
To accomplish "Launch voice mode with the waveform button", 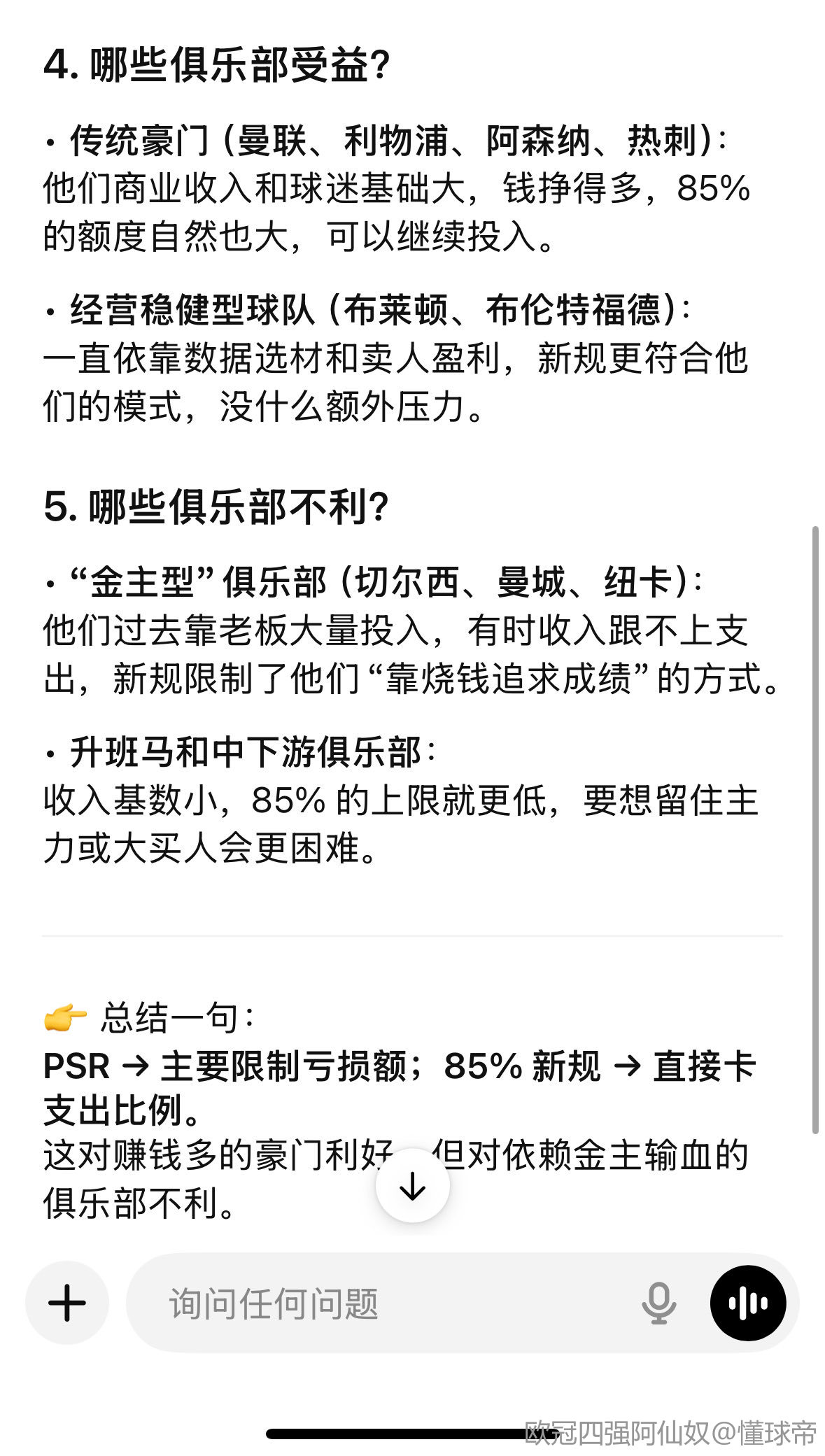I will pos(748,1303).
